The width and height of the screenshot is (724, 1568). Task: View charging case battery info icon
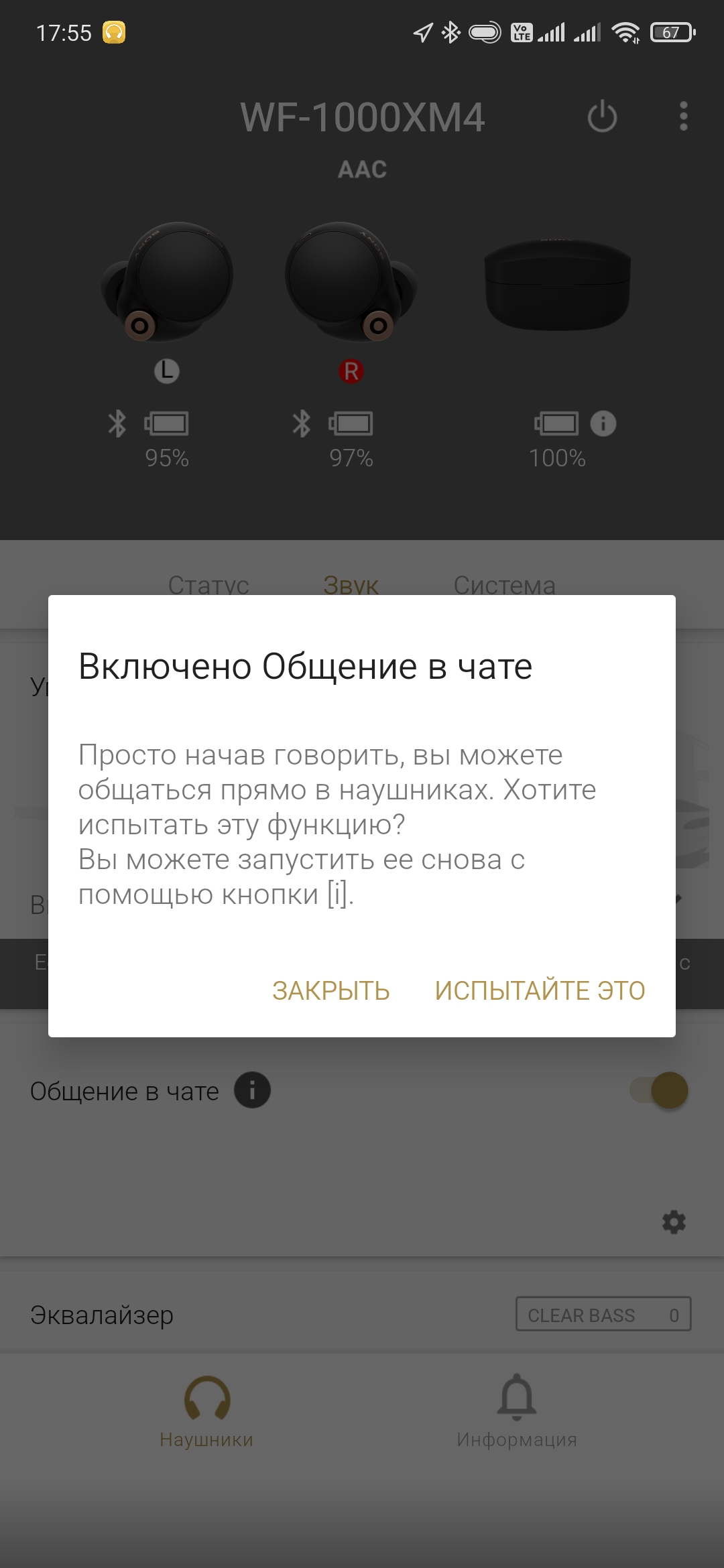(603, 423)
